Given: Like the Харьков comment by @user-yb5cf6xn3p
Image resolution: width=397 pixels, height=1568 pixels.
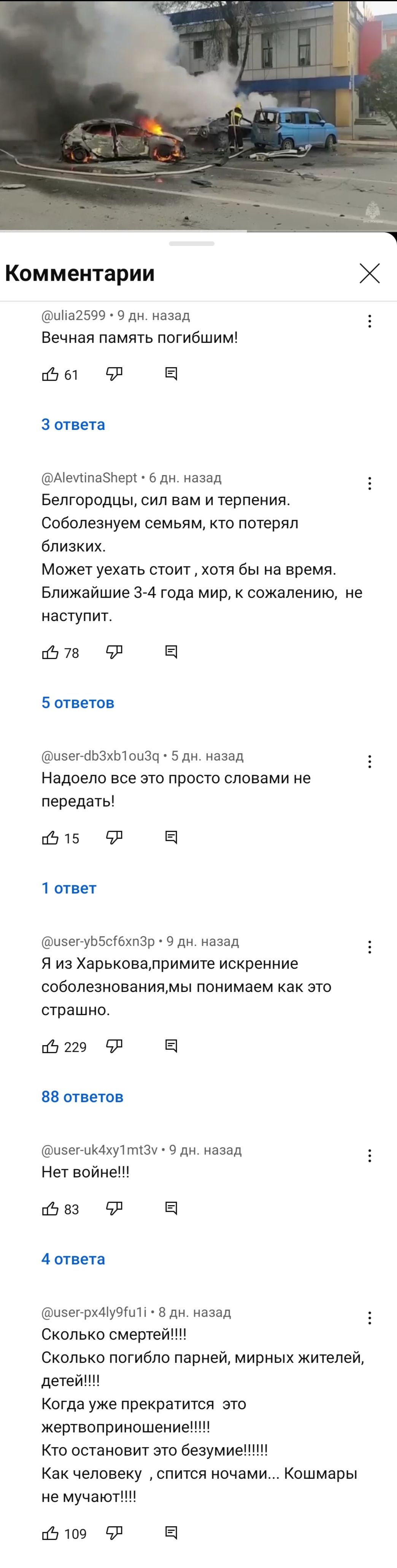Looking at the screenshot, I should (50, 1046).
